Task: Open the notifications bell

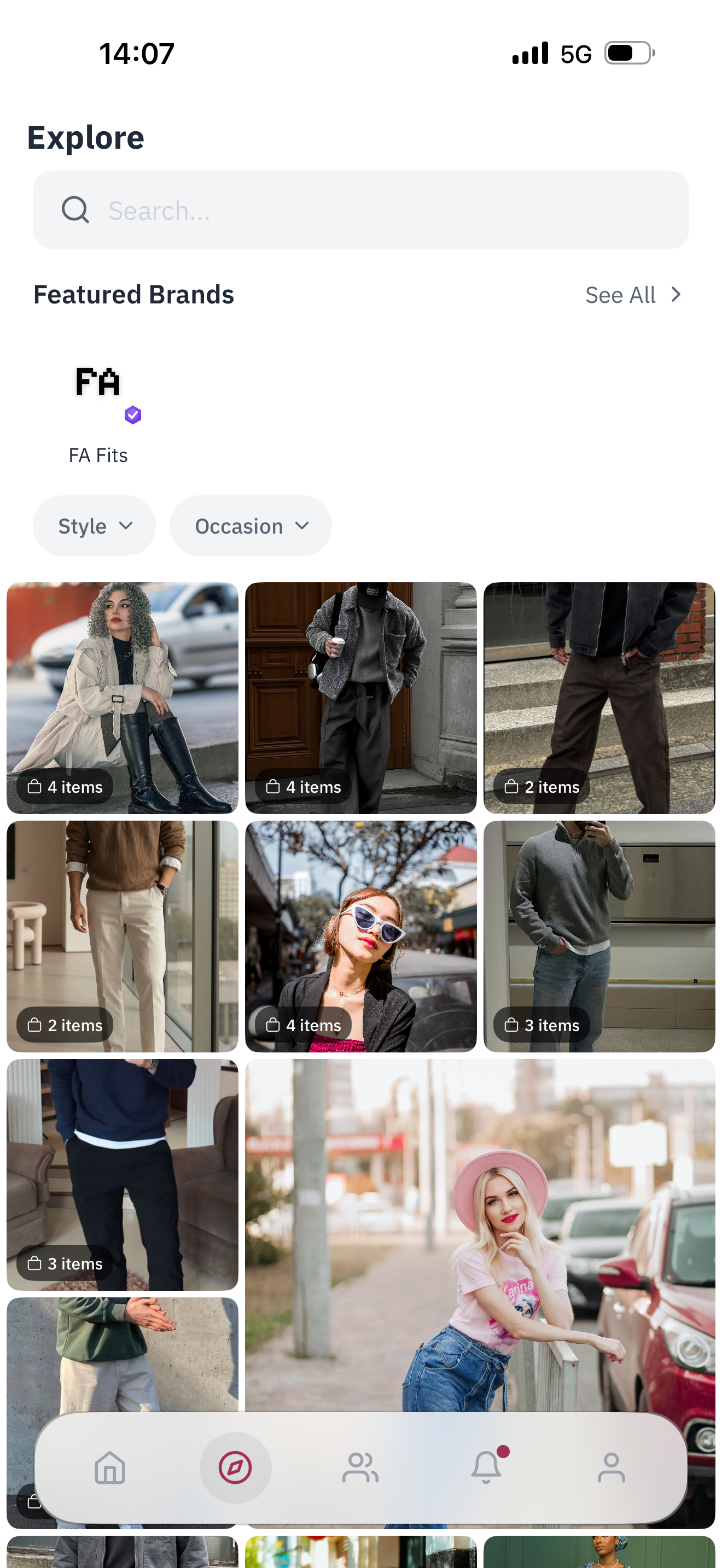Action: 486,1467
